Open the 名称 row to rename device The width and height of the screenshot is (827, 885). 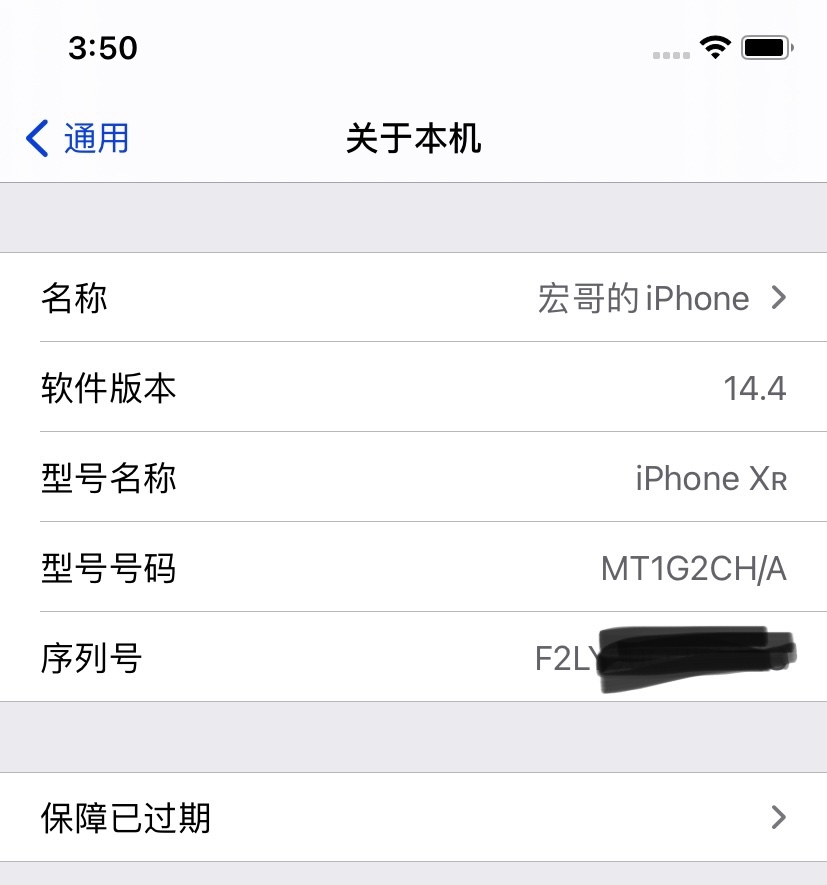(413, 298)
